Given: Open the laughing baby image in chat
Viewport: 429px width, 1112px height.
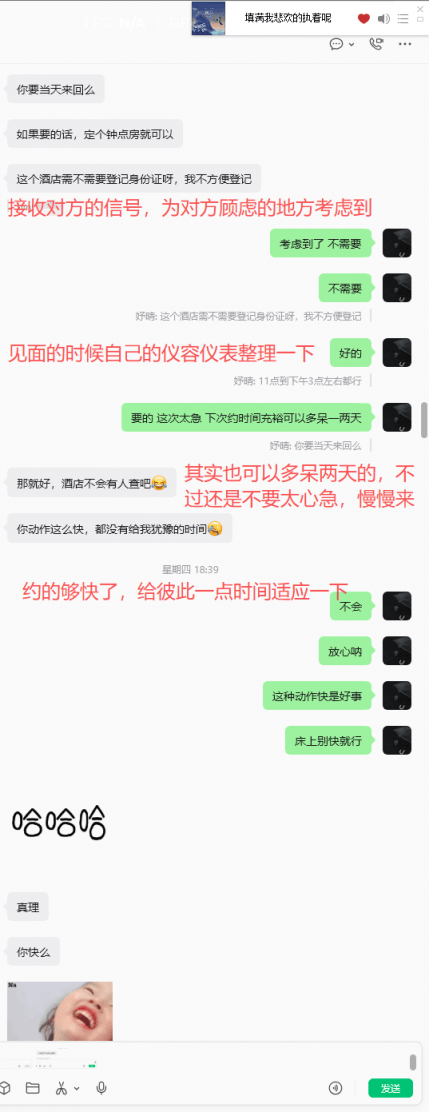Looking at the screenshot, I should pos(60,1011).
